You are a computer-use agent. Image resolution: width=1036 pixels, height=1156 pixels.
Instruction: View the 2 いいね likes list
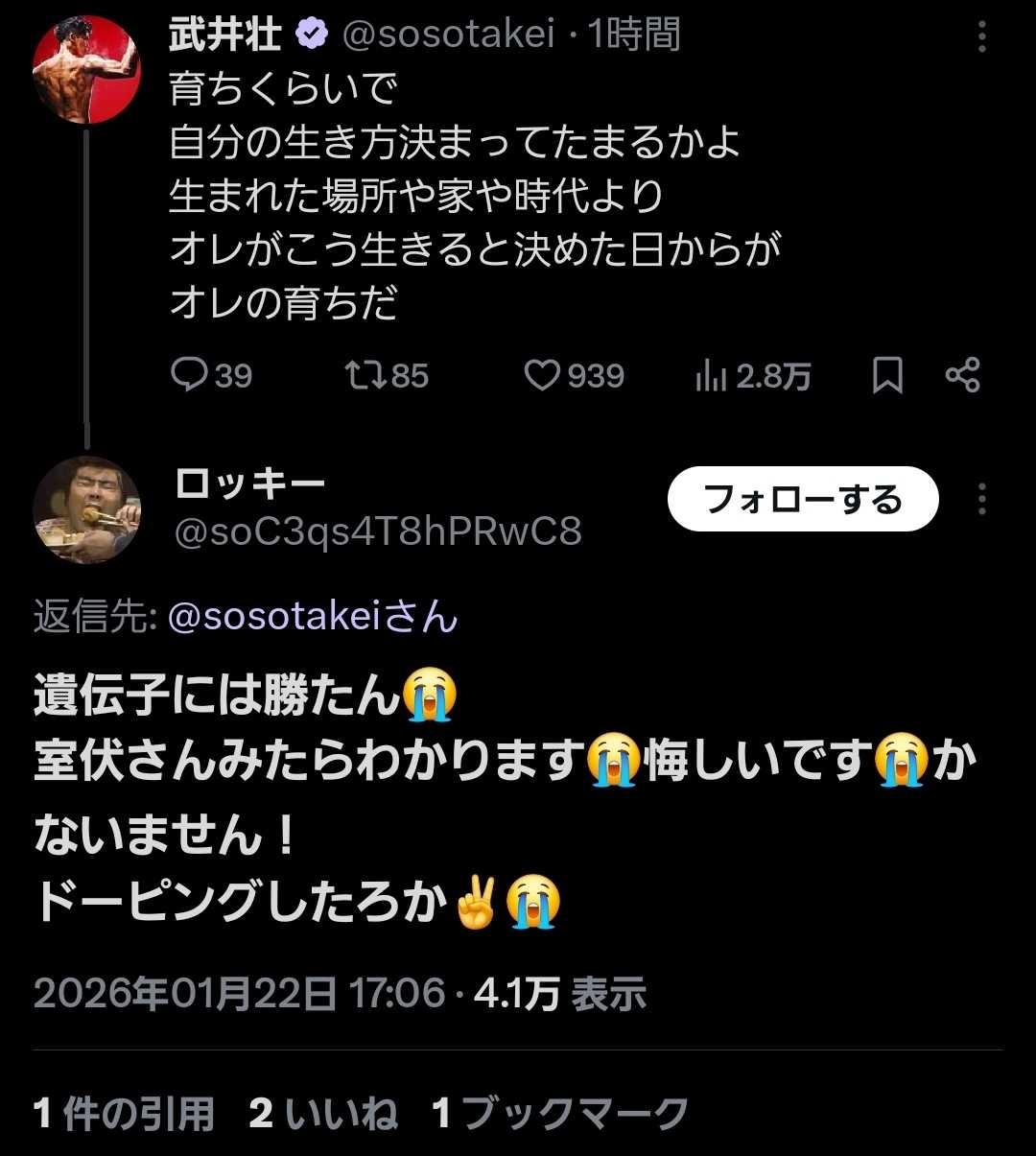point(323,1114)
